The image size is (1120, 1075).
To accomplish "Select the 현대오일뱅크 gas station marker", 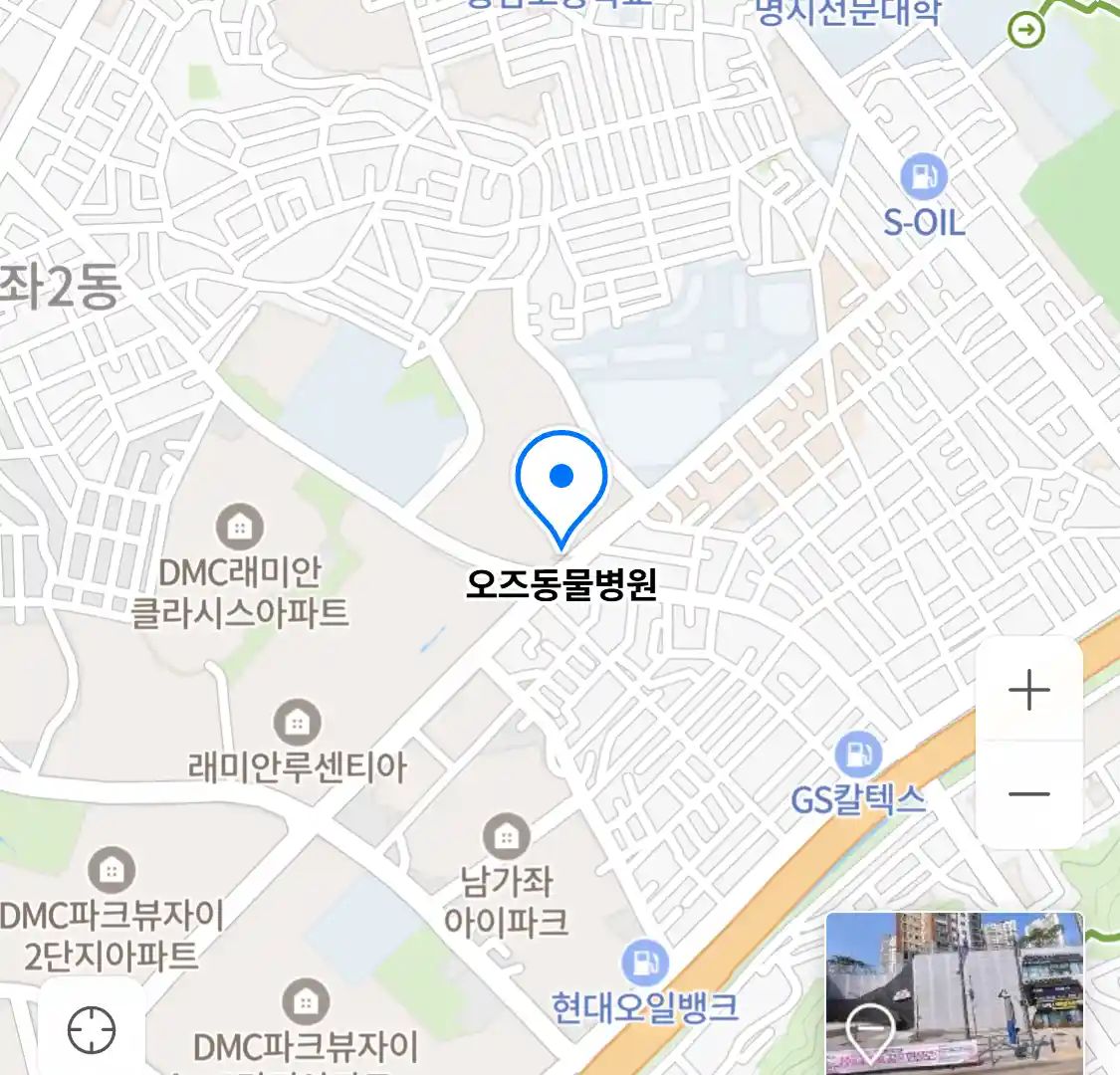I will tap(645, 962).
